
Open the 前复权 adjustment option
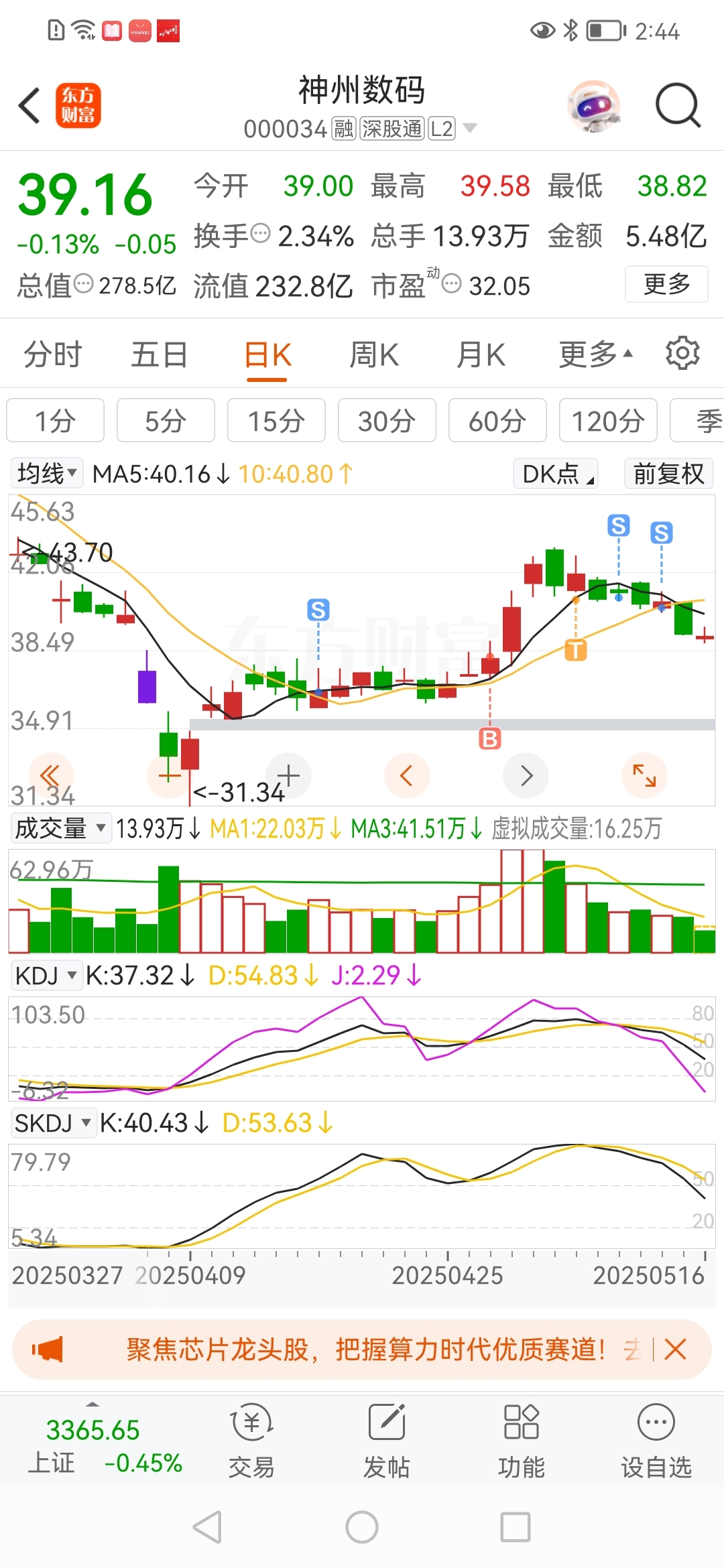point(668,474)
